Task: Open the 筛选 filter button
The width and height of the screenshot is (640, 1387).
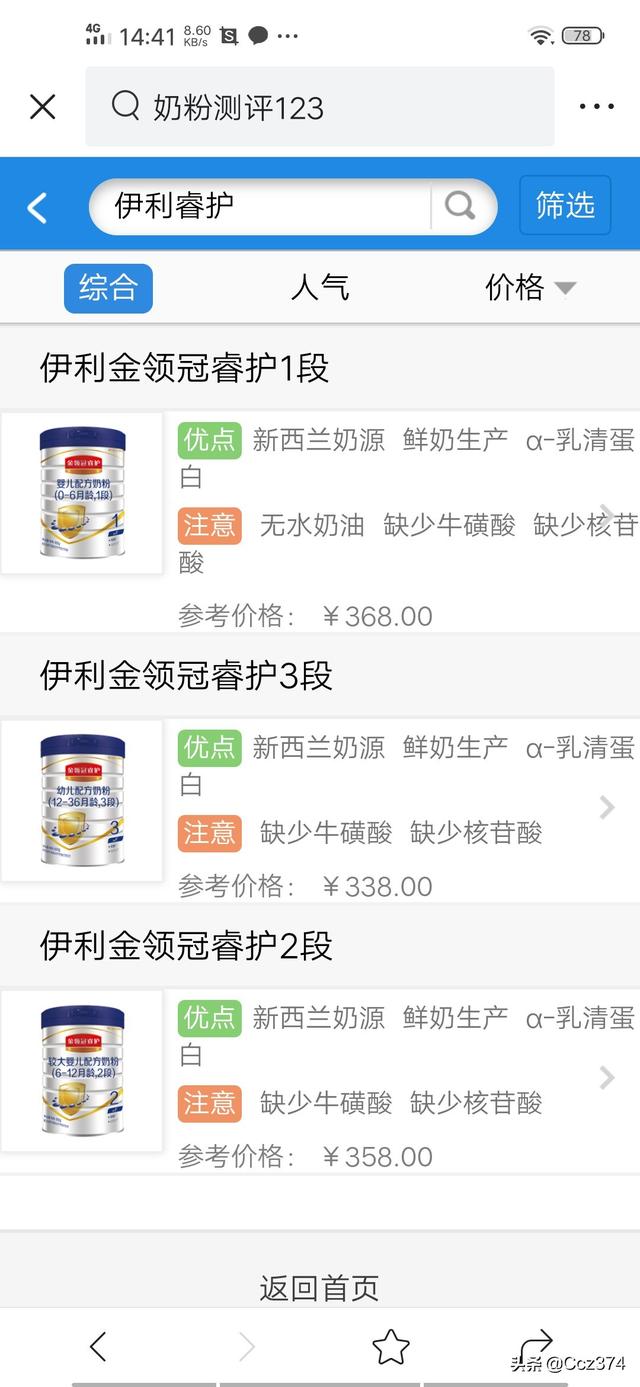Action: click(565, 205)
